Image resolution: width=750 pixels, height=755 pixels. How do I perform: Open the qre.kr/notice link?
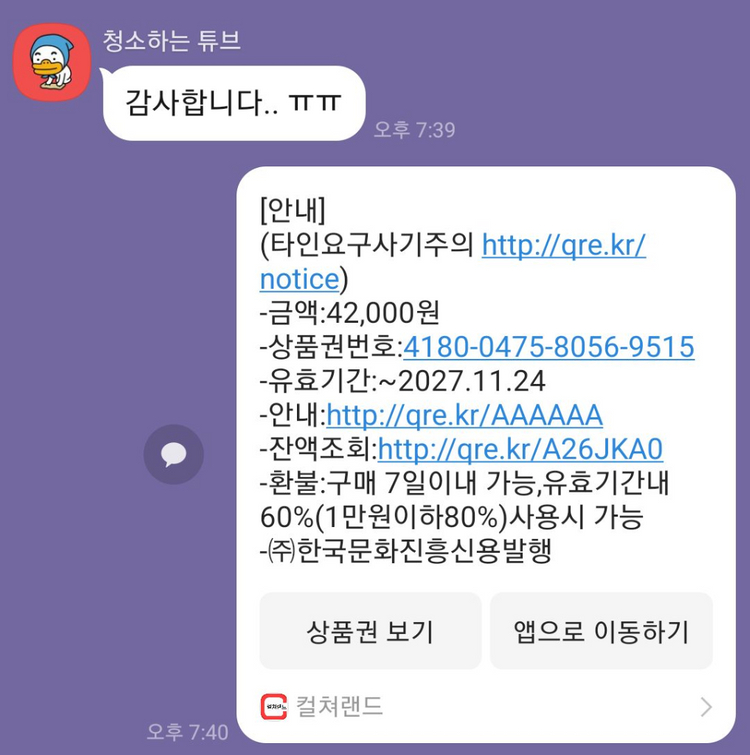coord(564,246)
